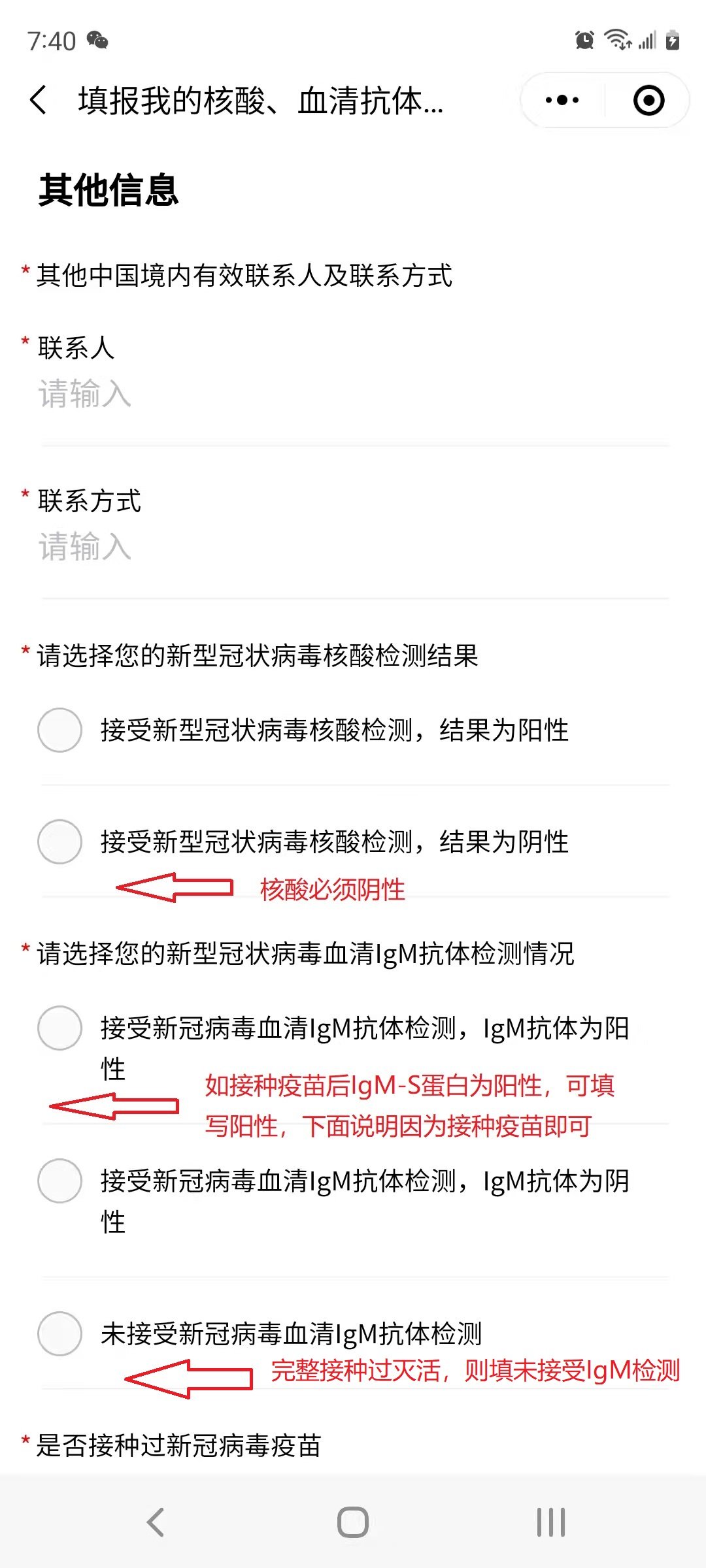The width and height of the screenshot is (706, 1568).
Task: Tap the 联系方式 input field
Action: tap(355, 547)
